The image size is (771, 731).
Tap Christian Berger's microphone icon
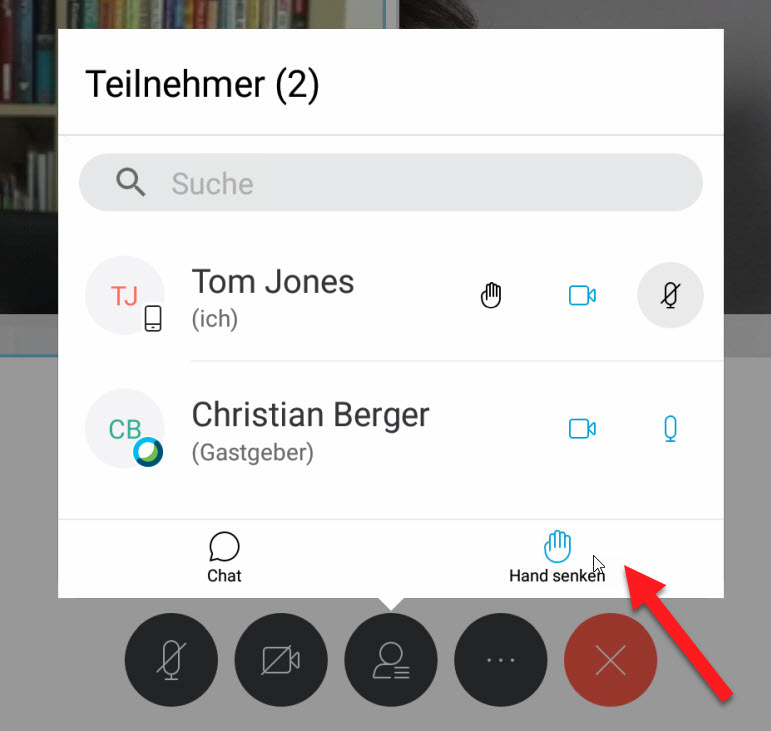pyautogui.click(x=670, y=429)
